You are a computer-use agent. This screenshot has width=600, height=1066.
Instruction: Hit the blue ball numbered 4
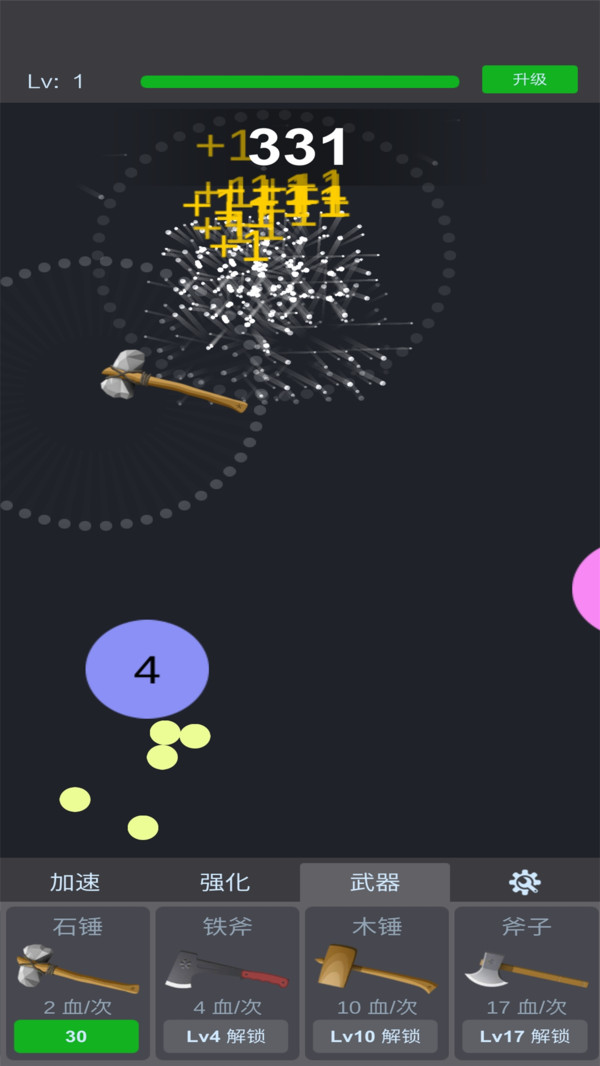(147, 669)
